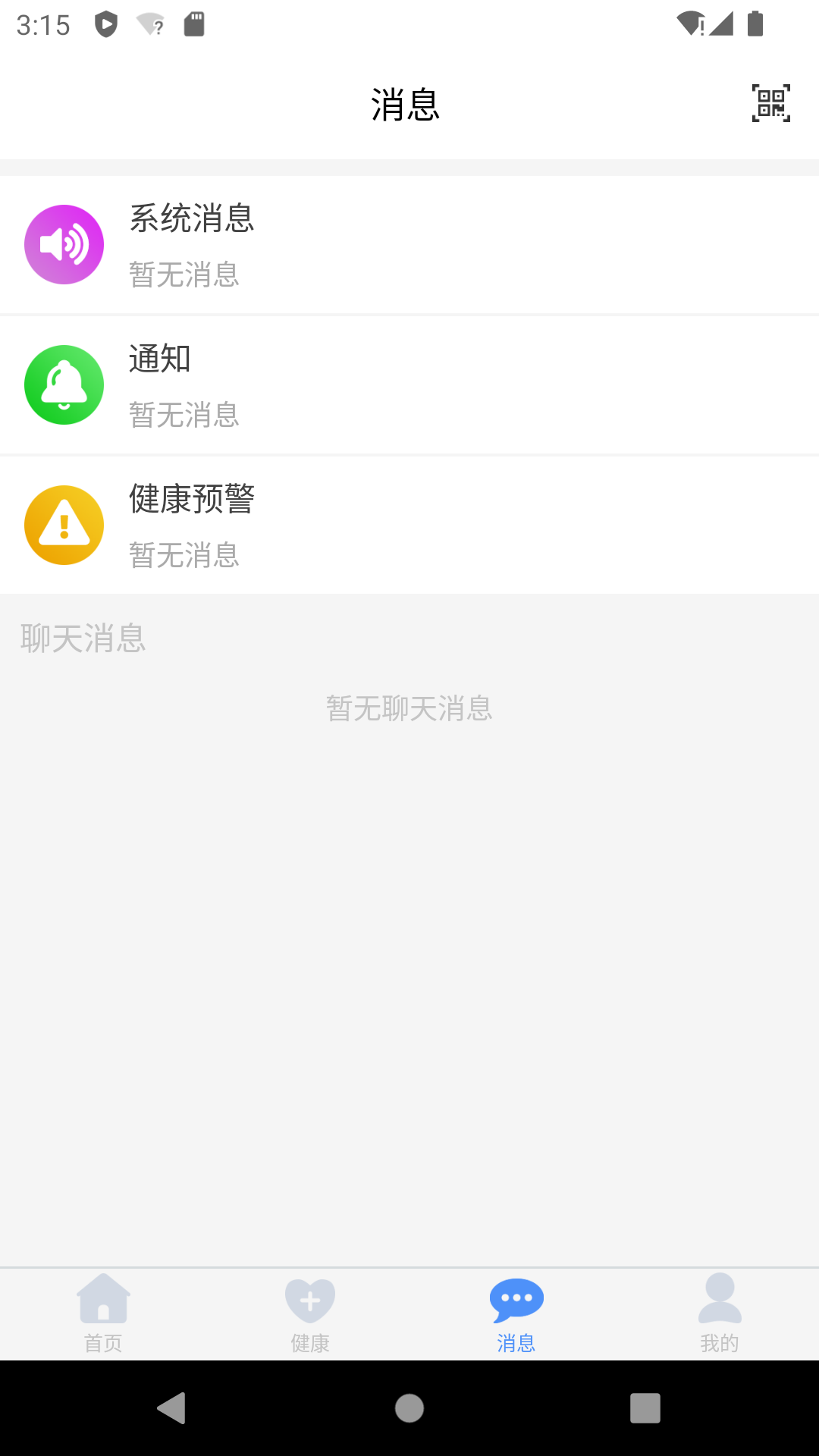Tap the green bell notification icon

64,384
